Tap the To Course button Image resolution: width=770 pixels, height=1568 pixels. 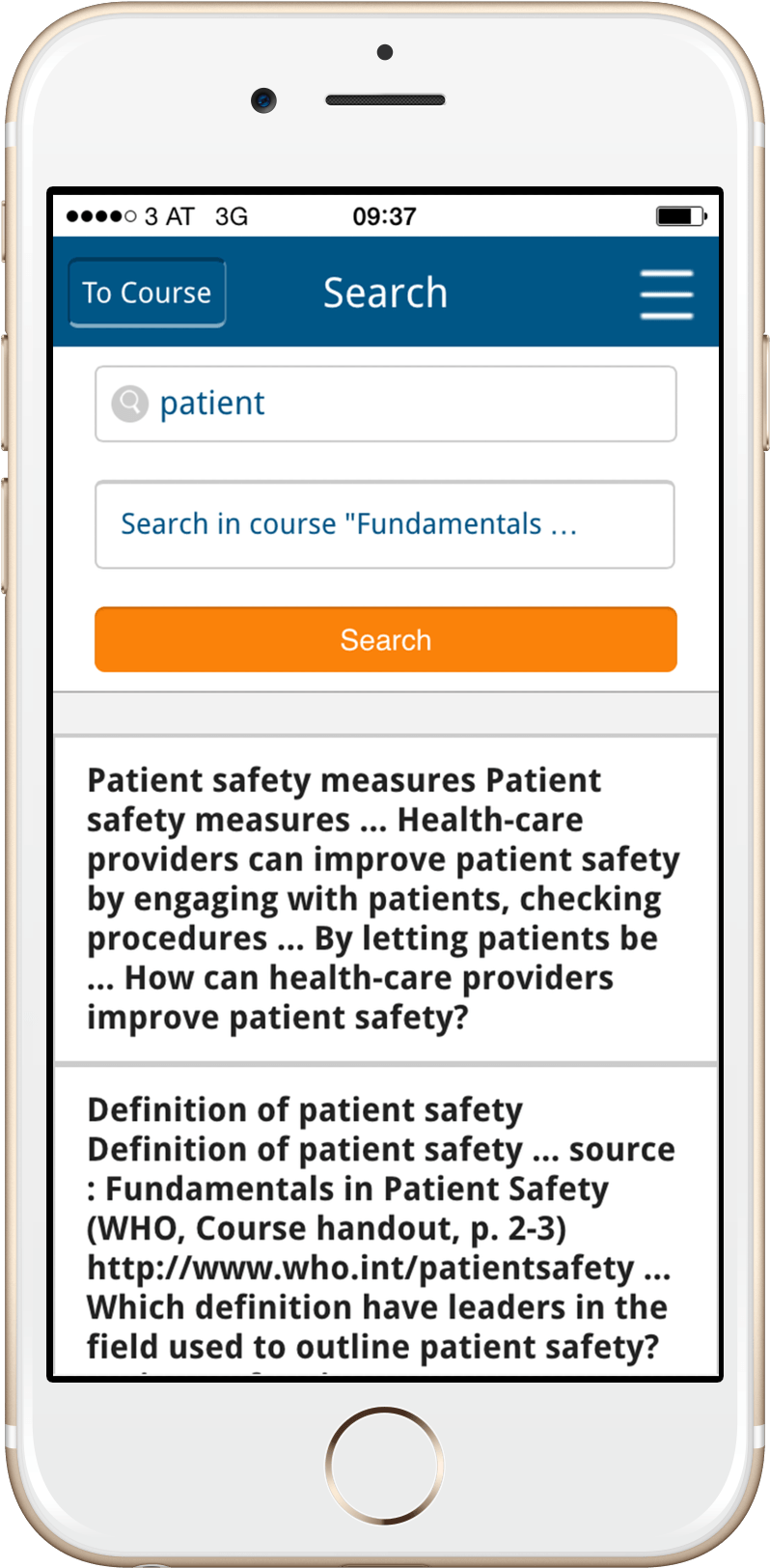coord(147,293)
